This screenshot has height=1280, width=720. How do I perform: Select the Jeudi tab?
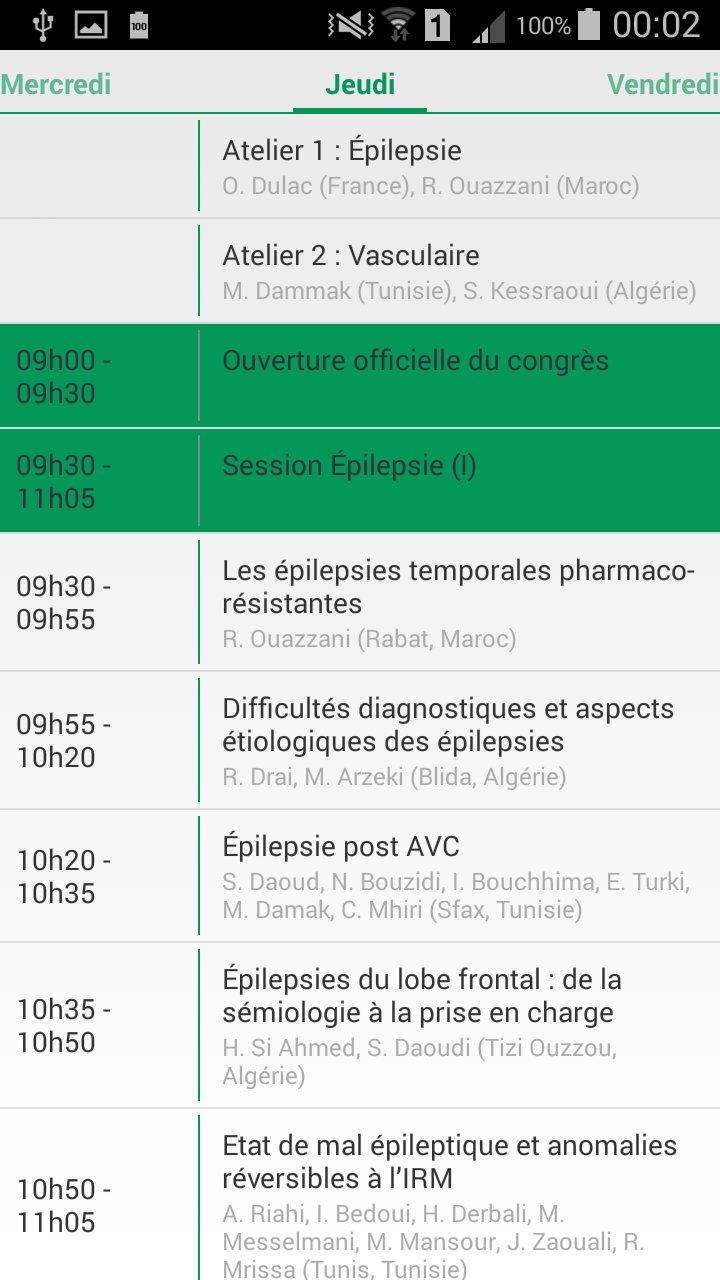pos(360,85)
